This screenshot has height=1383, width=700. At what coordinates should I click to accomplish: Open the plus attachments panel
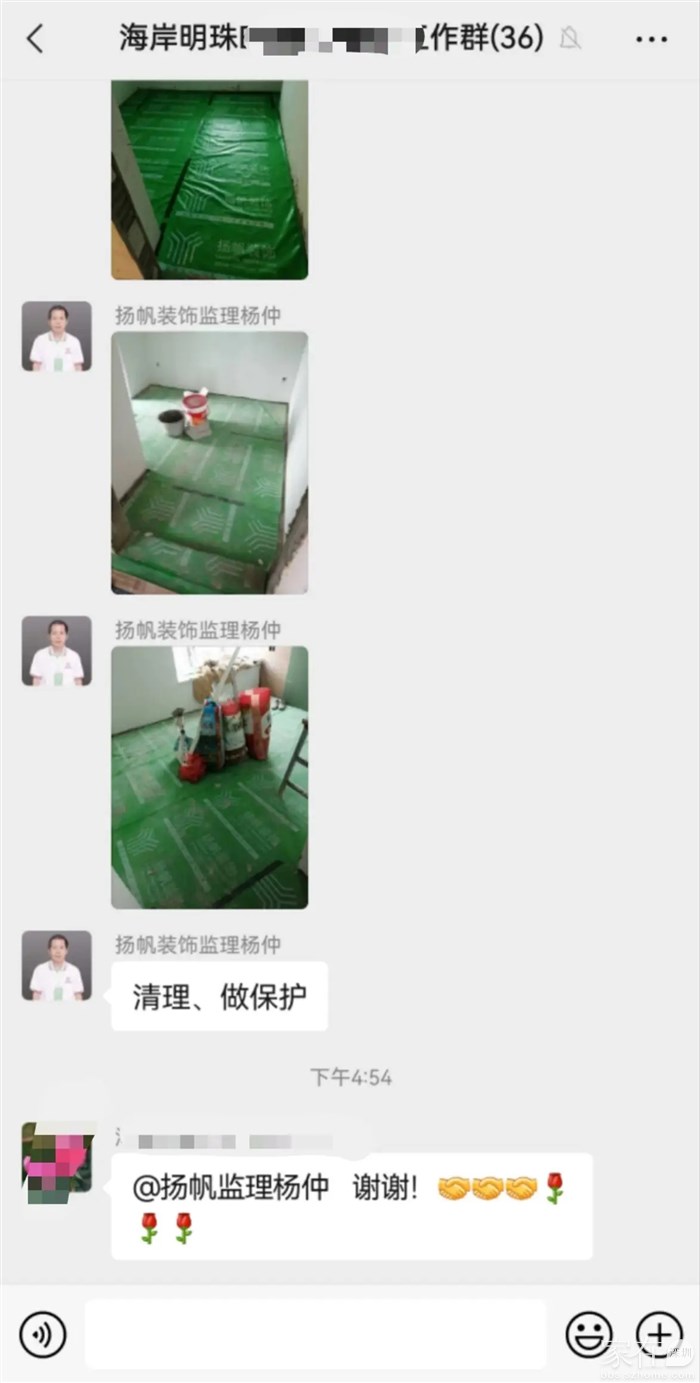[x=659, y=1334]
